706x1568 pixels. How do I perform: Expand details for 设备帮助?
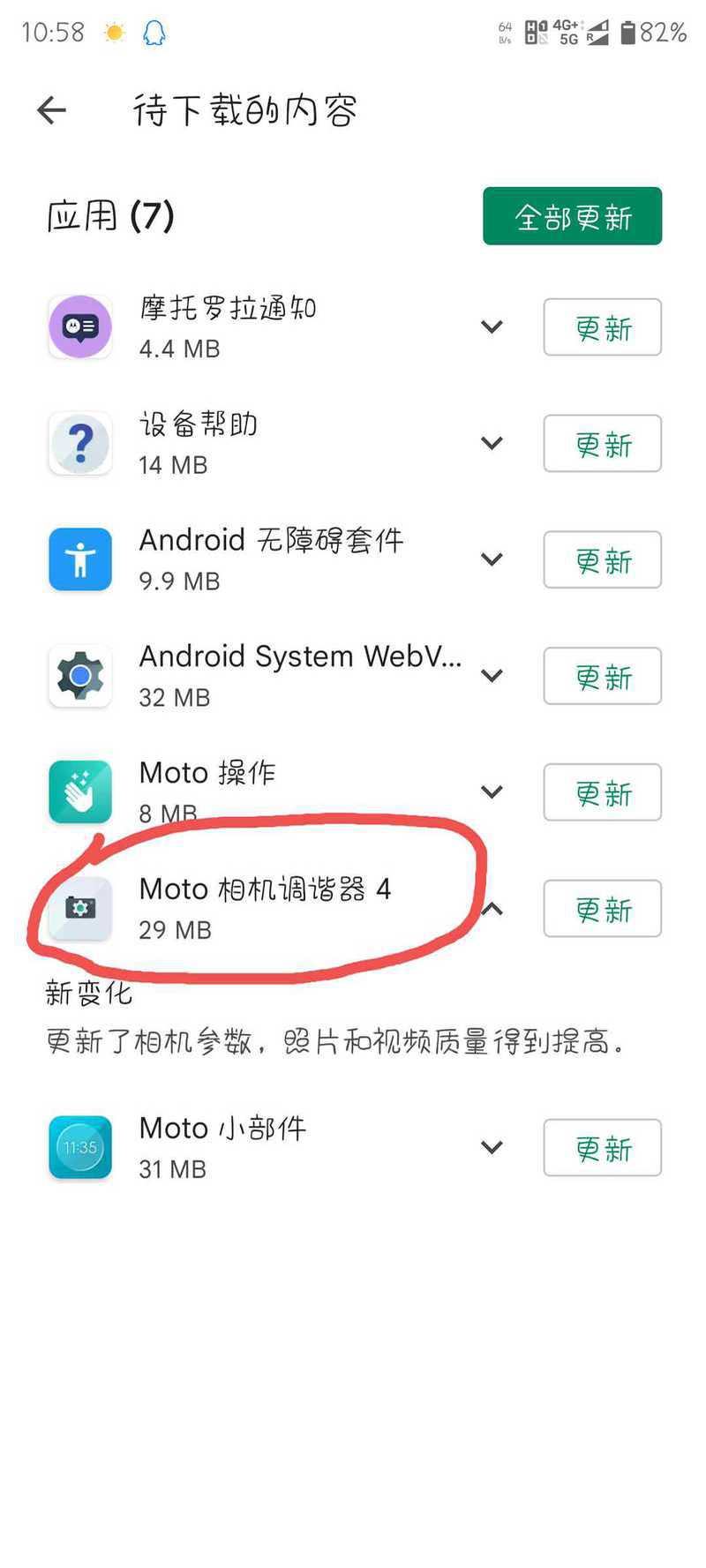tap(492, 443)
